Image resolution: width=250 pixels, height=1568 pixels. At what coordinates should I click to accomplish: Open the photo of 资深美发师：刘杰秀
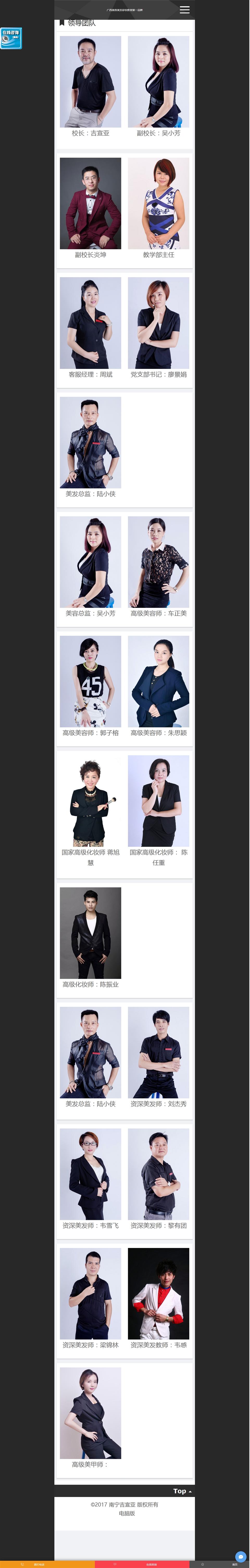159,1052
